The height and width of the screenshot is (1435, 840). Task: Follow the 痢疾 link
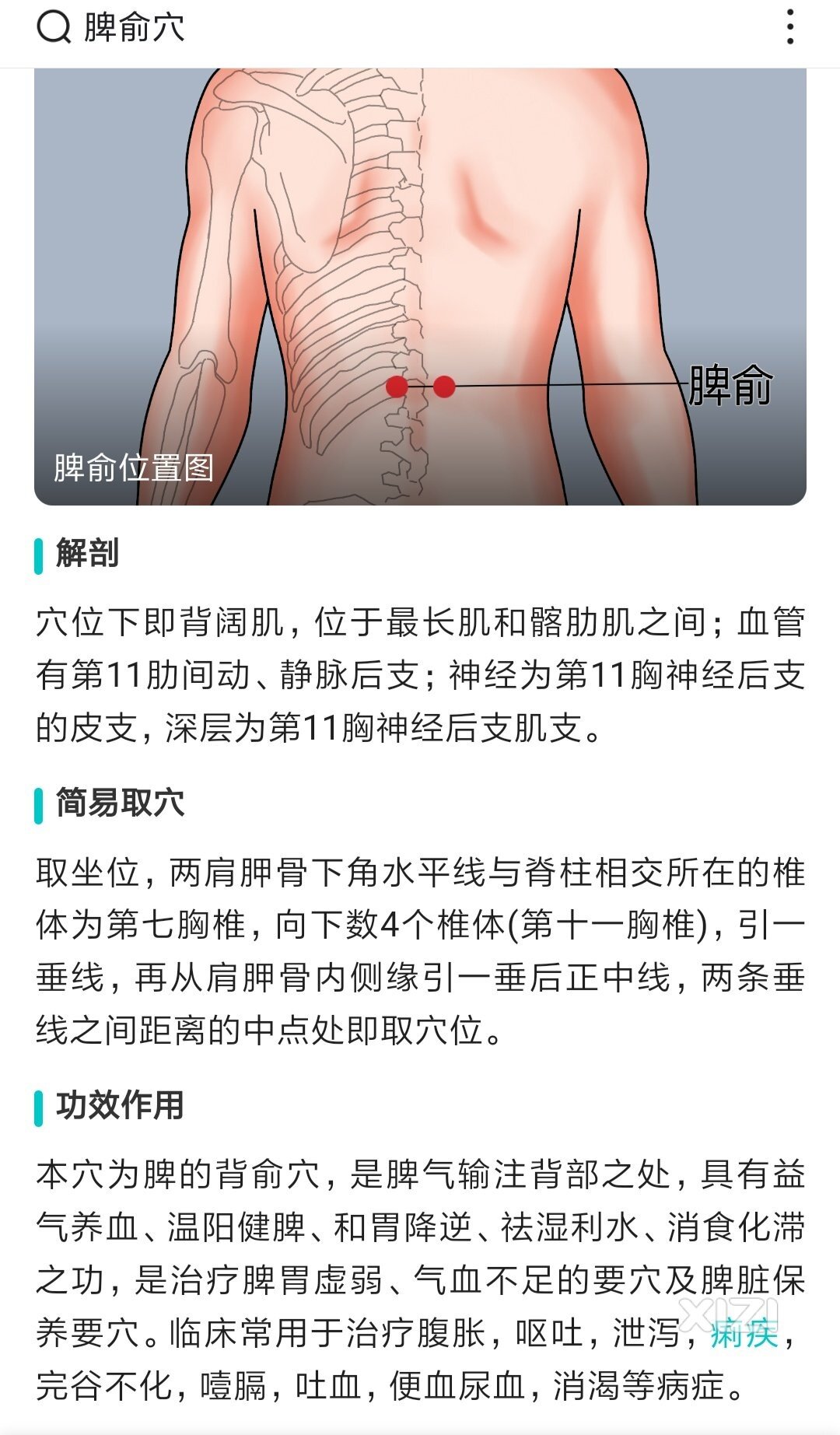click(744, 1332)
